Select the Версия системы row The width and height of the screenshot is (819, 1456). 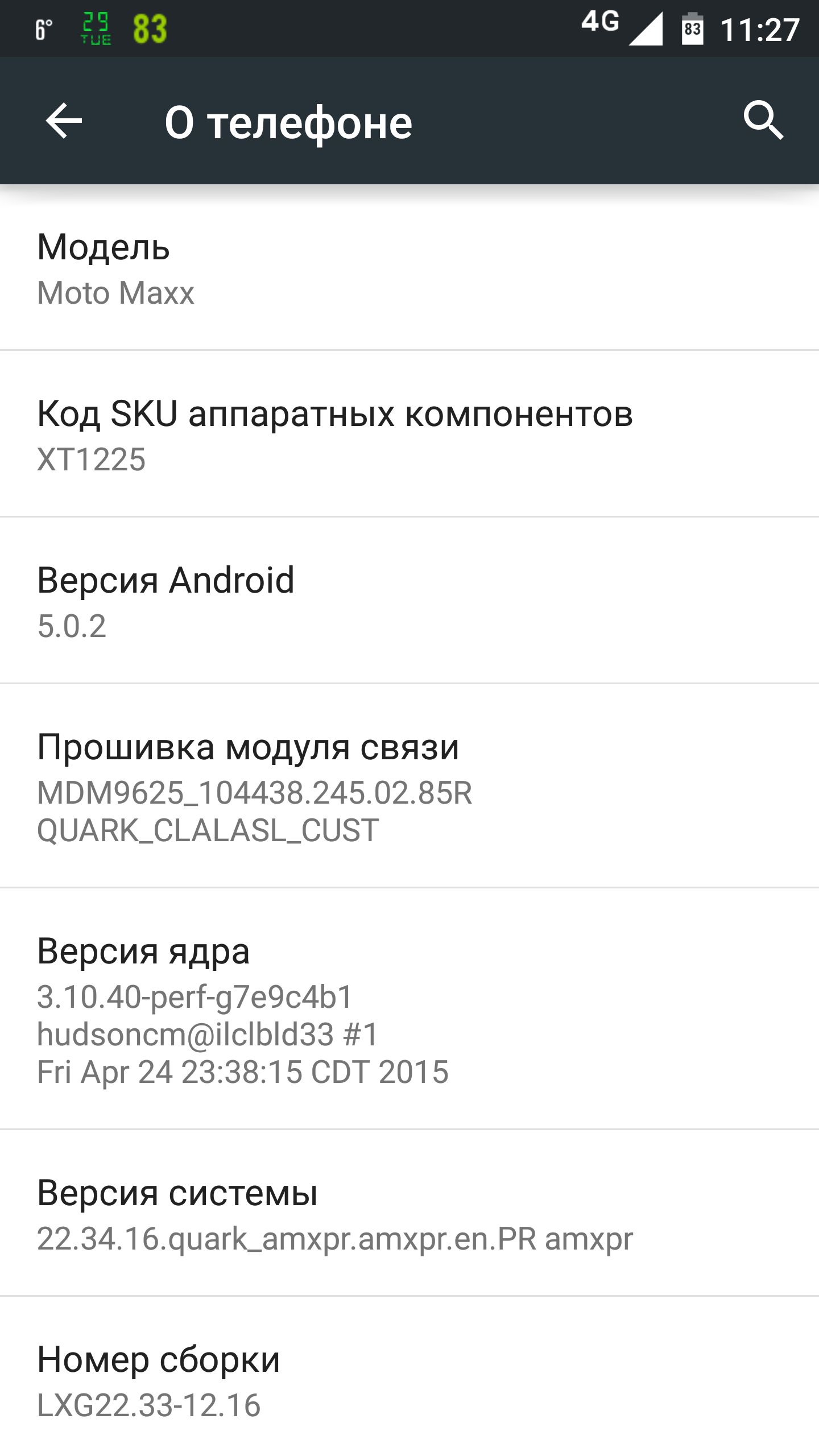[x=409, y=1213]
